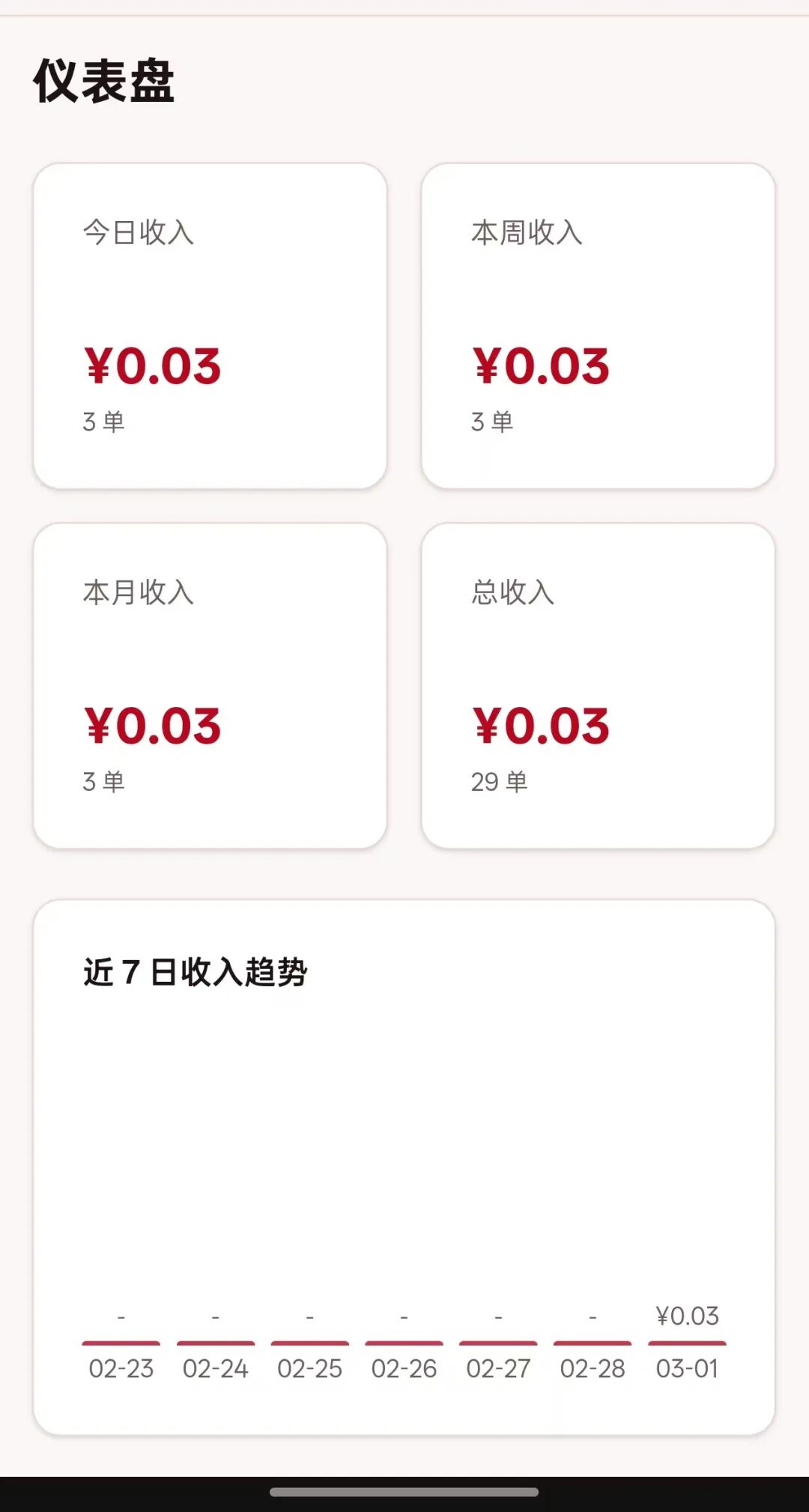Viewport: 809px width, 1512px height.
Task: Select the 02-24 bar in the trend chart
Action: click(x=215, y=1341)
